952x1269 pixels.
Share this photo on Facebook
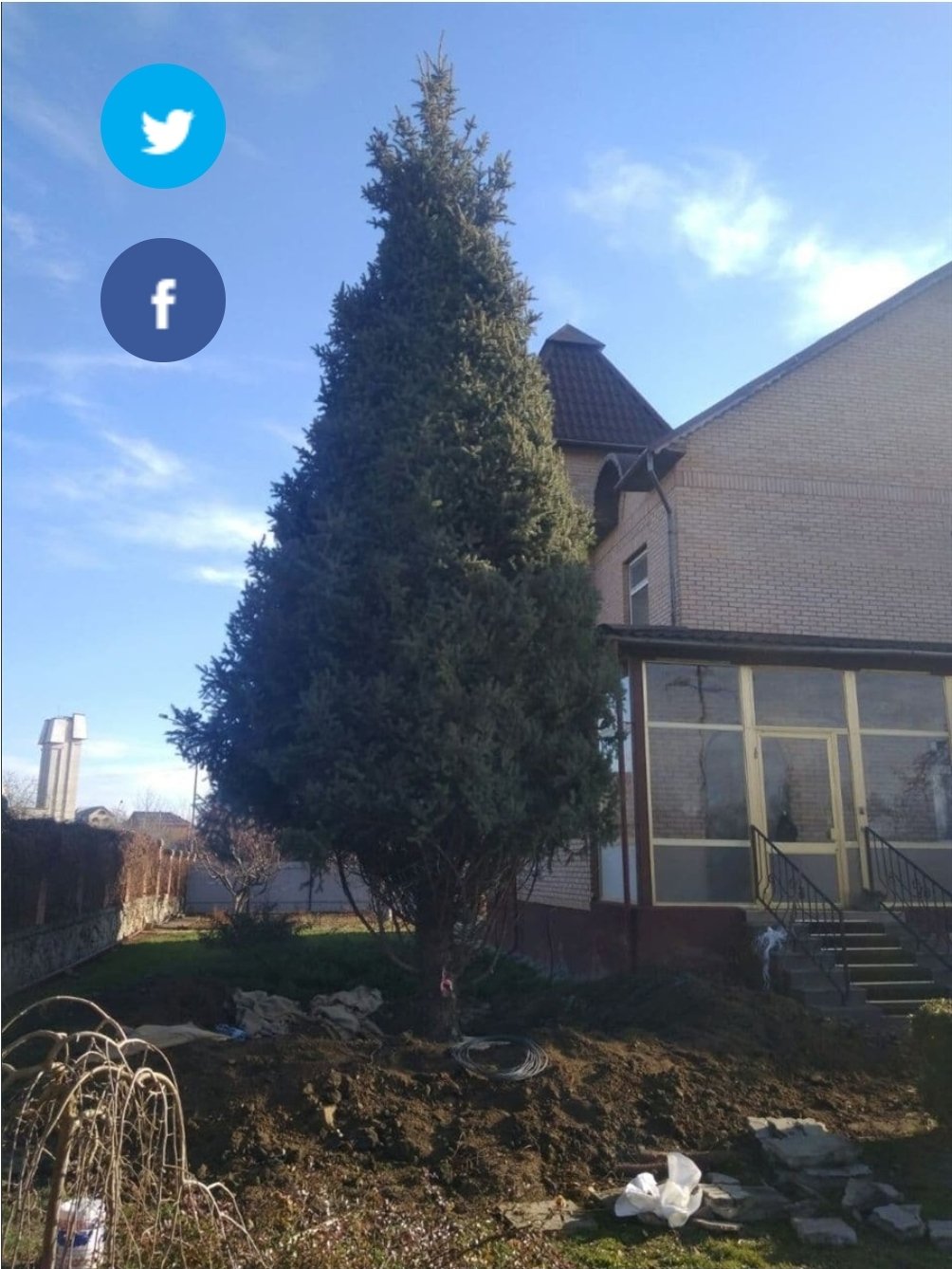(163, 300)
